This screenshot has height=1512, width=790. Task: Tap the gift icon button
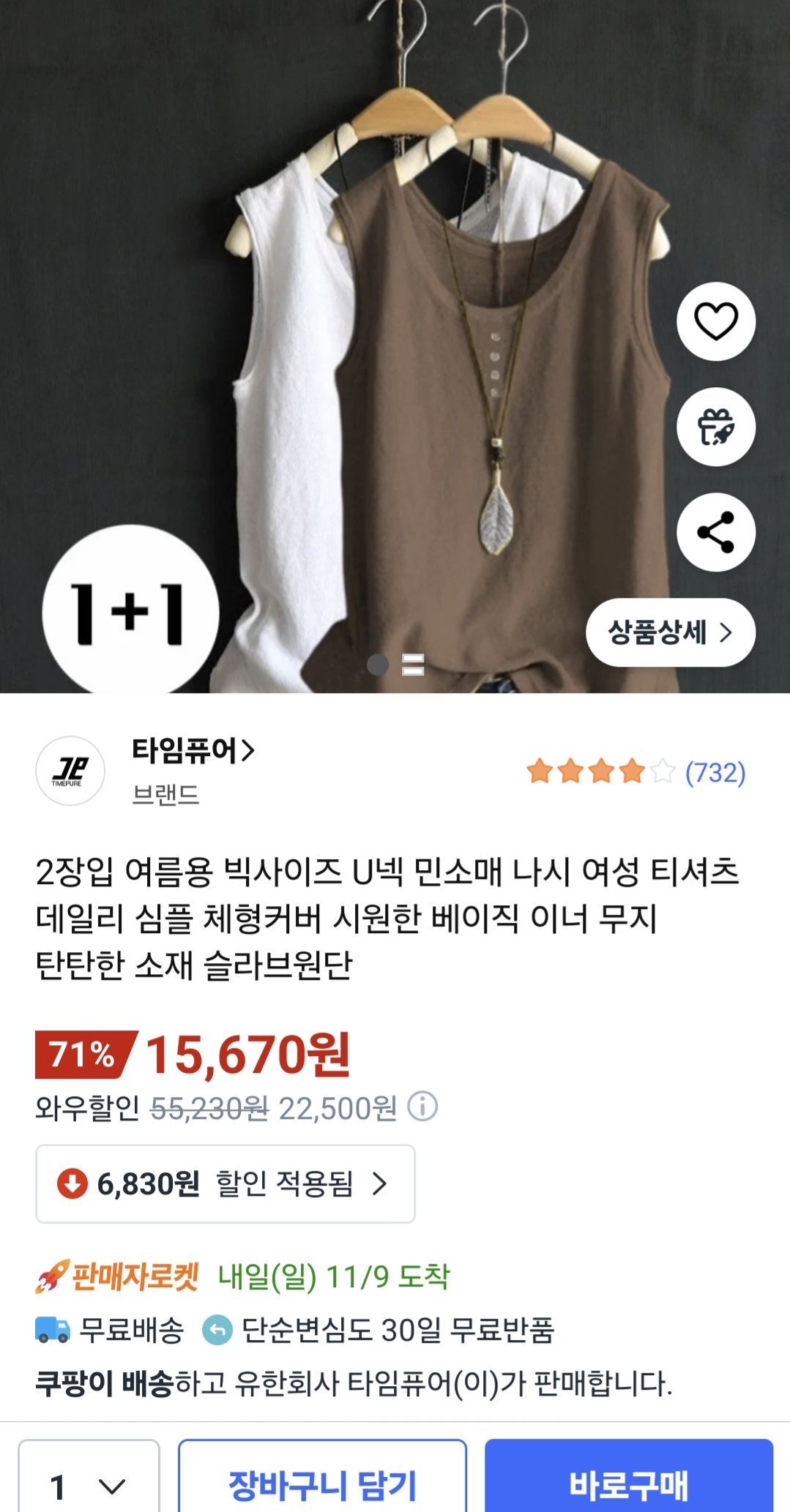pos(715,427)
